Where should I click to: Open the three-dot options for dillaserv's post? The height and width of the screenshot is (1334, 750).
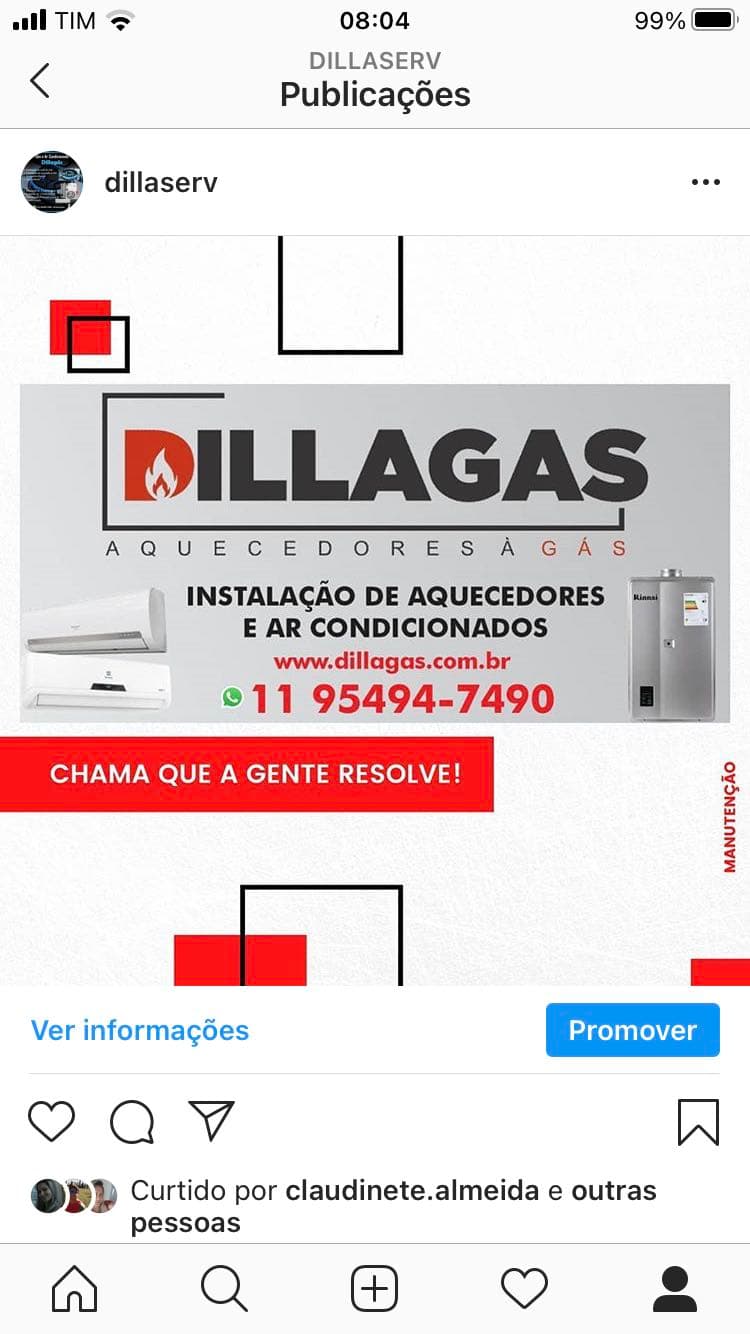pyautogui.click(x=705, y=182)
